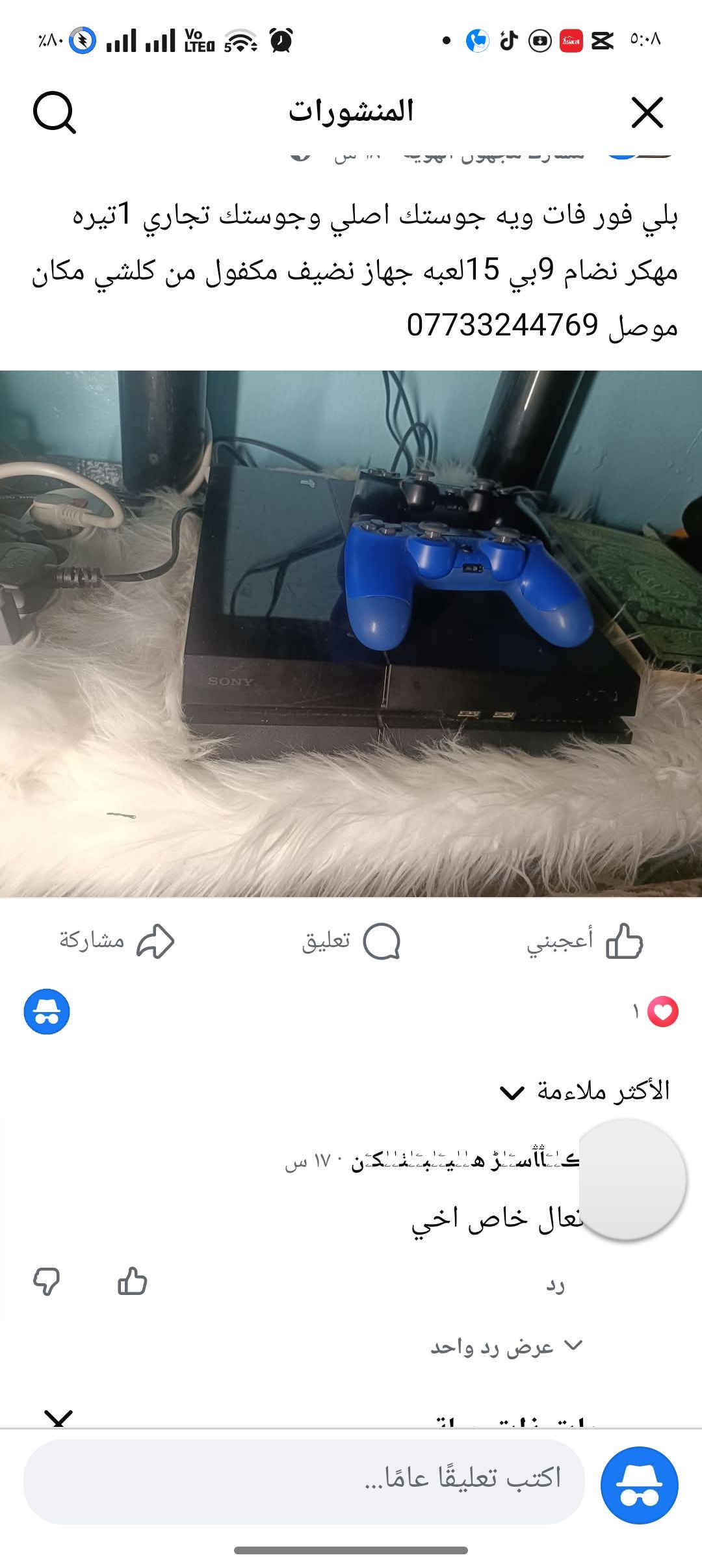Image resolution: width=702 pixels, height=1568 pixels.
Task: Dislike the comment تعال خاص اخي
Action: 47,1282
